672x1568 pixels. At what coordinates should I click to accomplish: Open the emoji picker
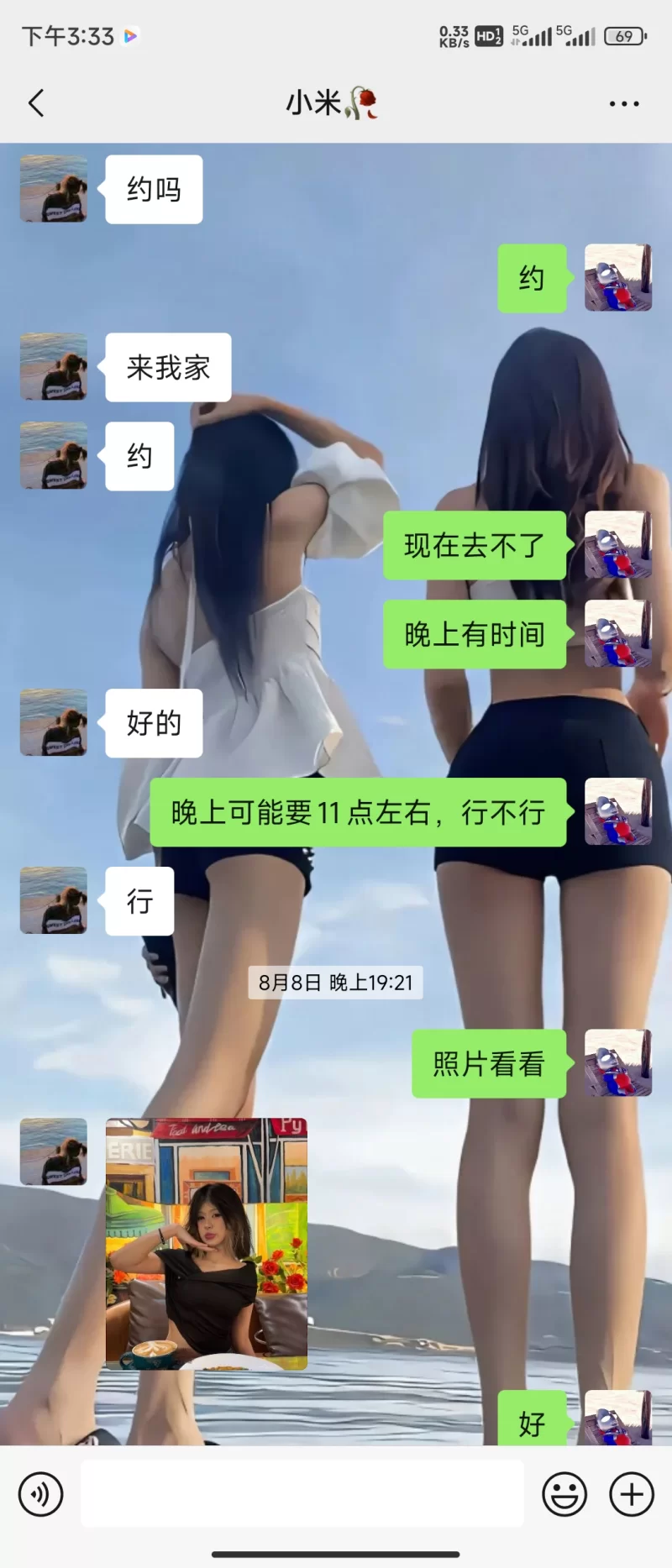564,1494
